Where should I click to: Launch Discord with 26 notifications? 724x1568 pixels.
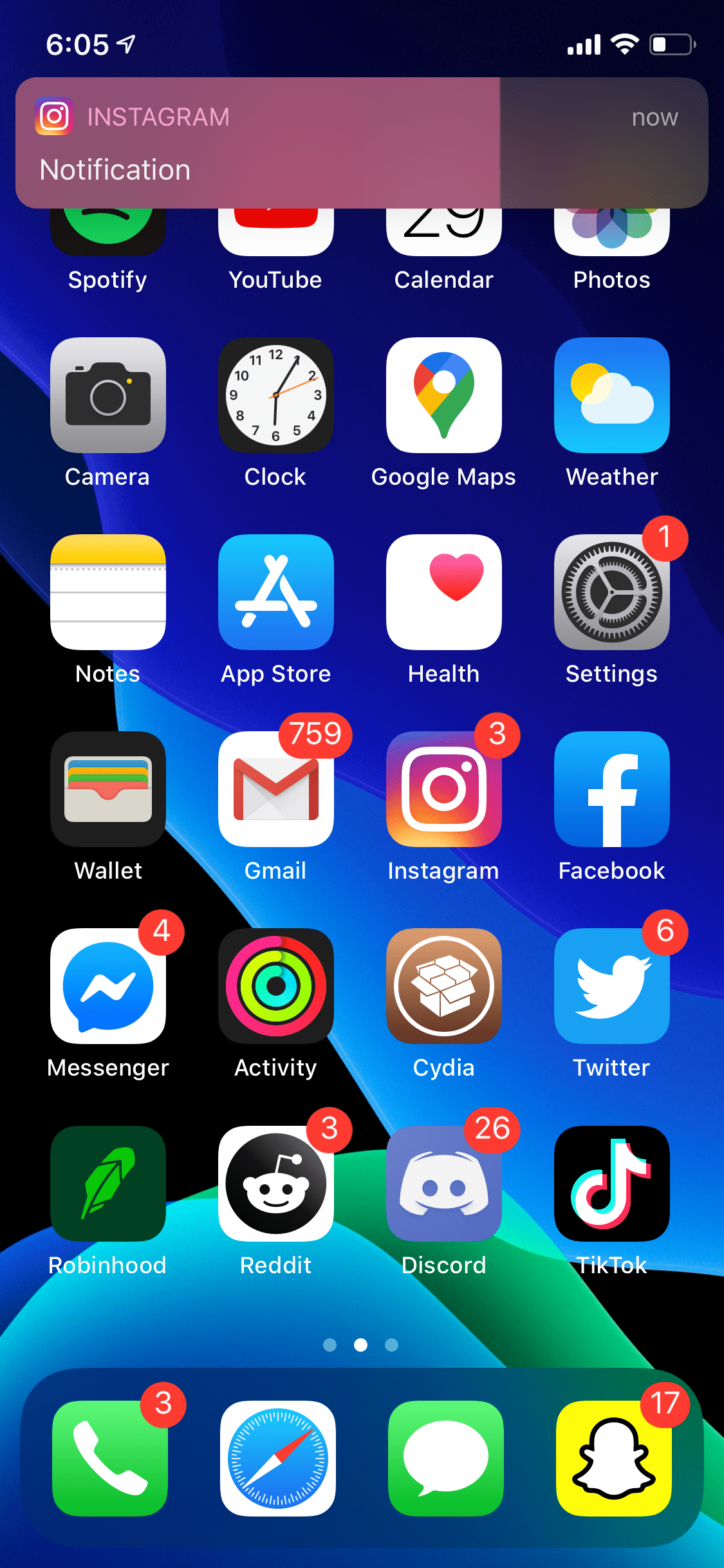444,1183
